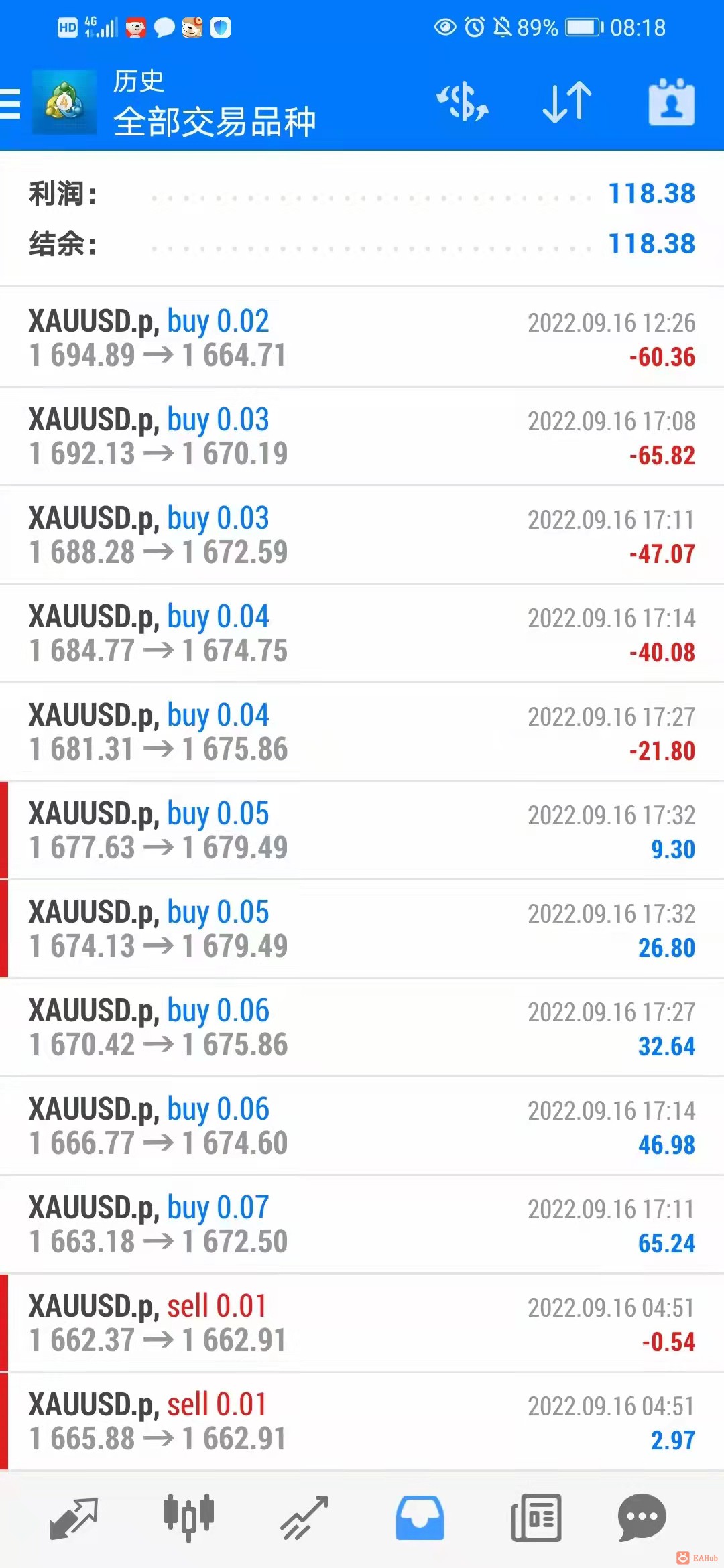724x1568 pixels.
Task: Open the buy 0.03 trade losing -65.82
Action: 362,436
